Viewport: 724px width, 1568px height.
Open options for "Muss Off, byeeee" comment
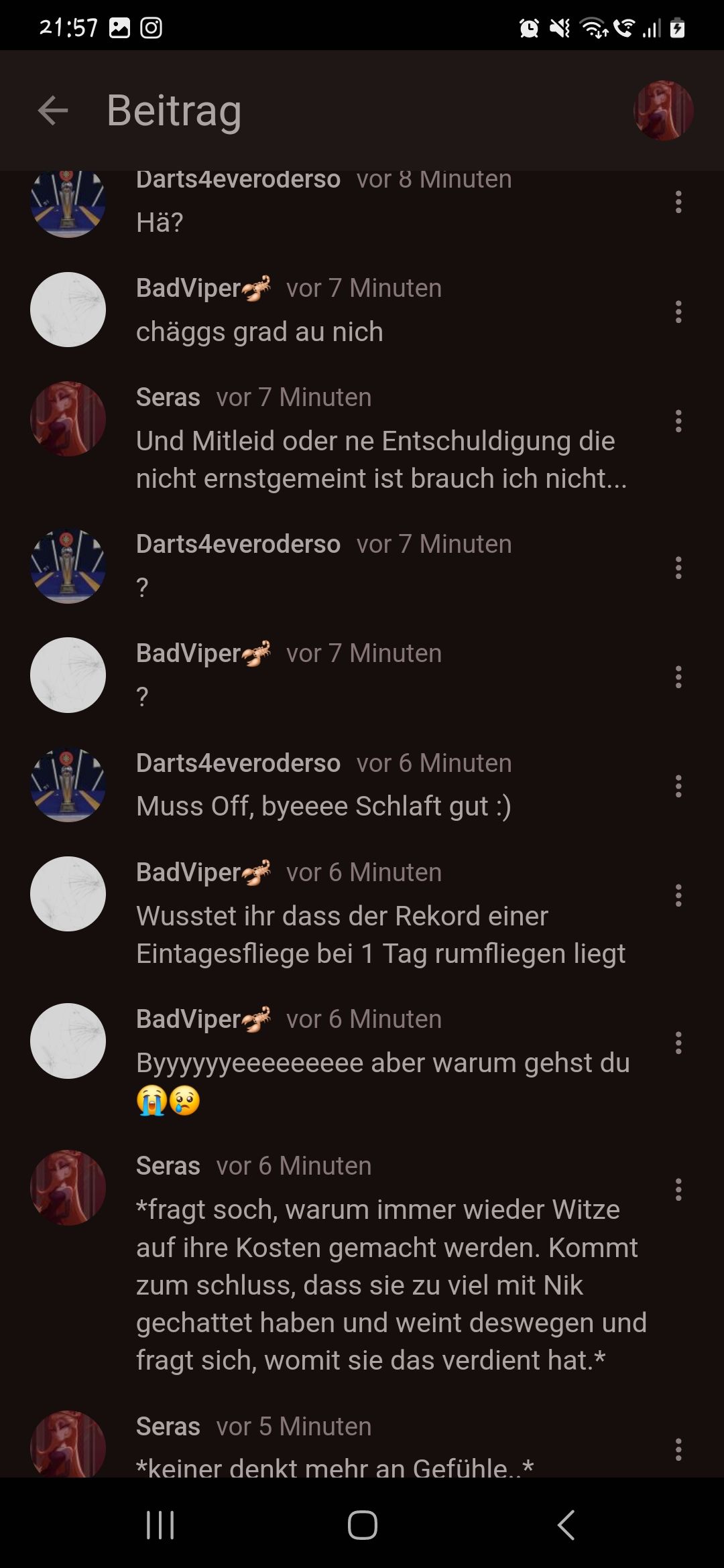[678, 786]
